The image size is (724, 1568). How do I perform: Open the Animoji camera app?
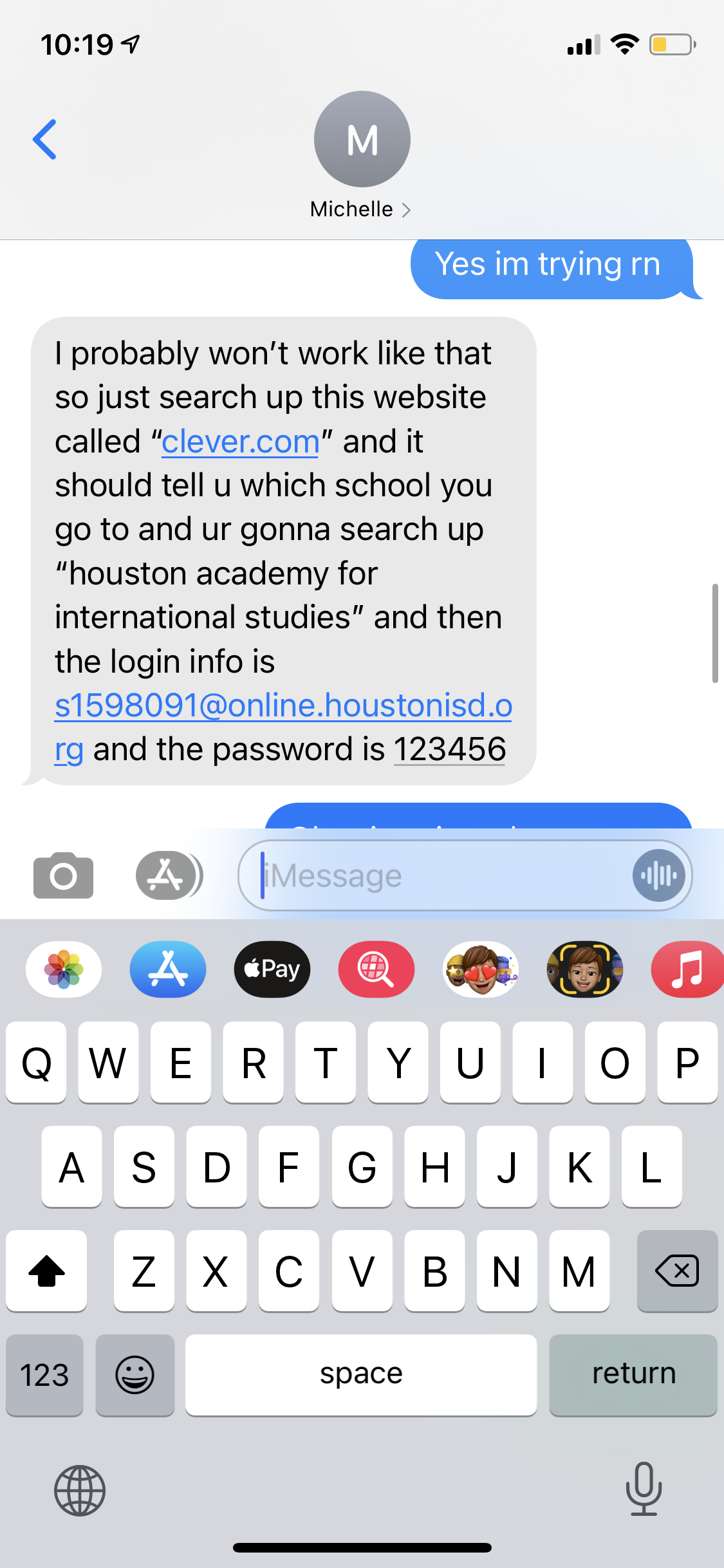click(584, 969)
